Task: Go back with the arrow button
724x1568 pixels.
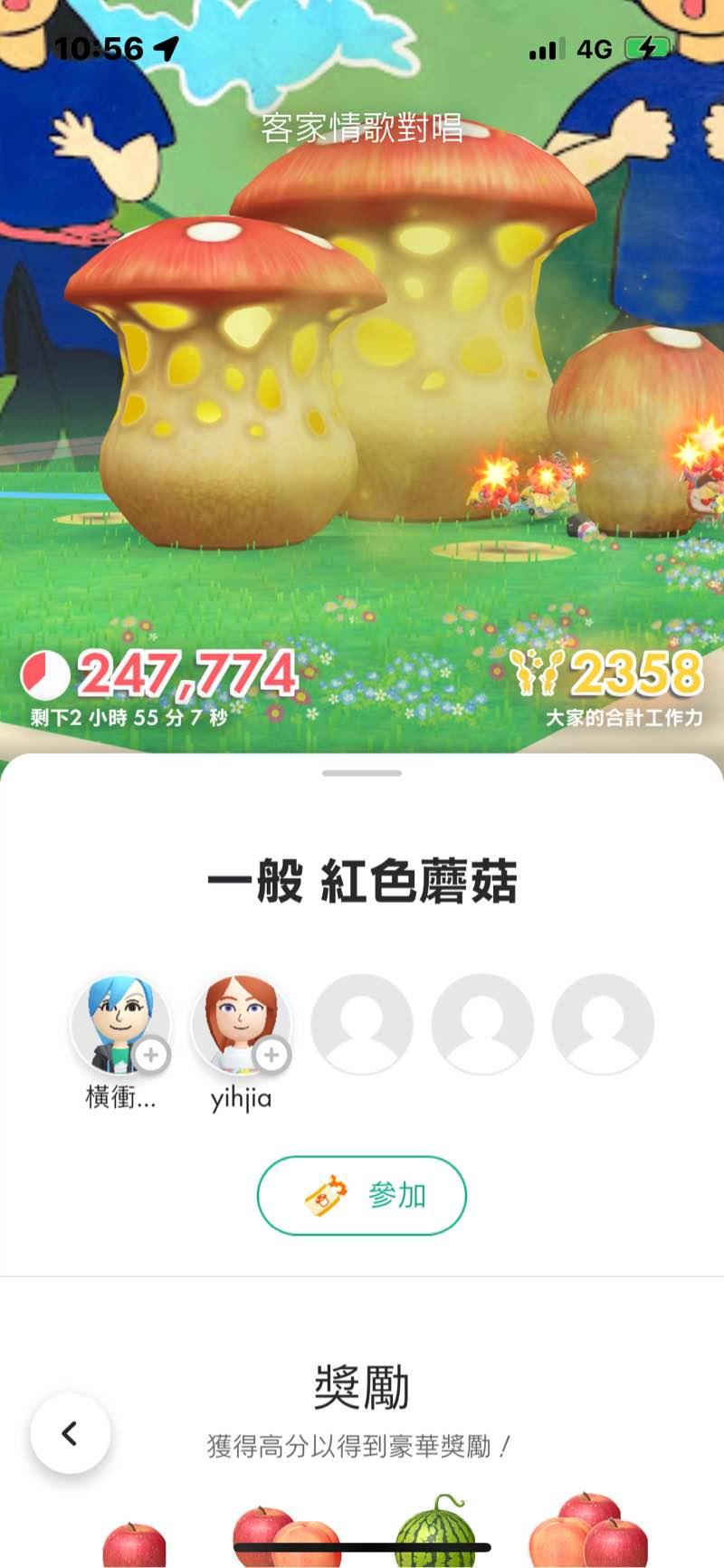Action: 71,1433
